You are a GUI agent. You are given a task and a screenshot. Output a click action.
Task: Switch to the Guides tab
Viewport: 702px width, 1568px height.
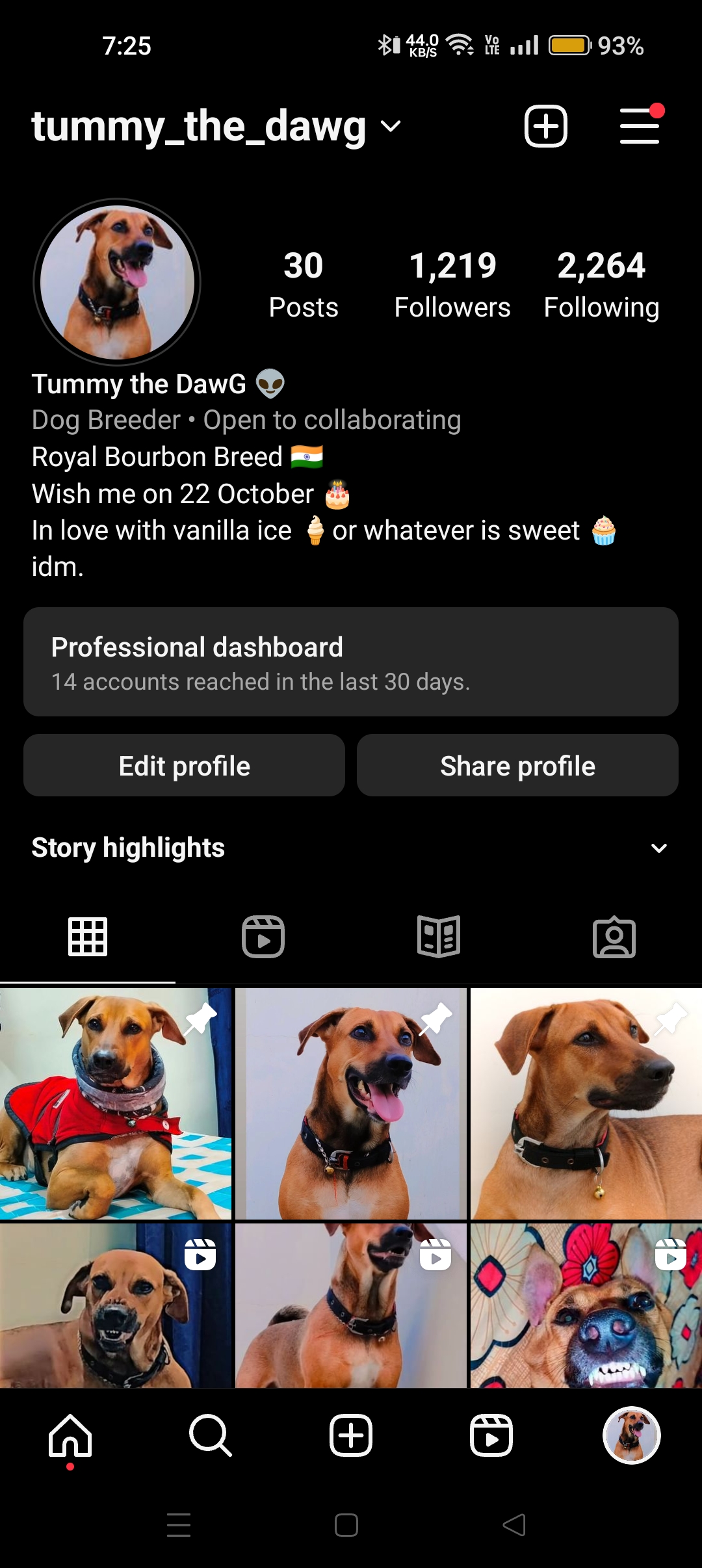coord(439,937)
